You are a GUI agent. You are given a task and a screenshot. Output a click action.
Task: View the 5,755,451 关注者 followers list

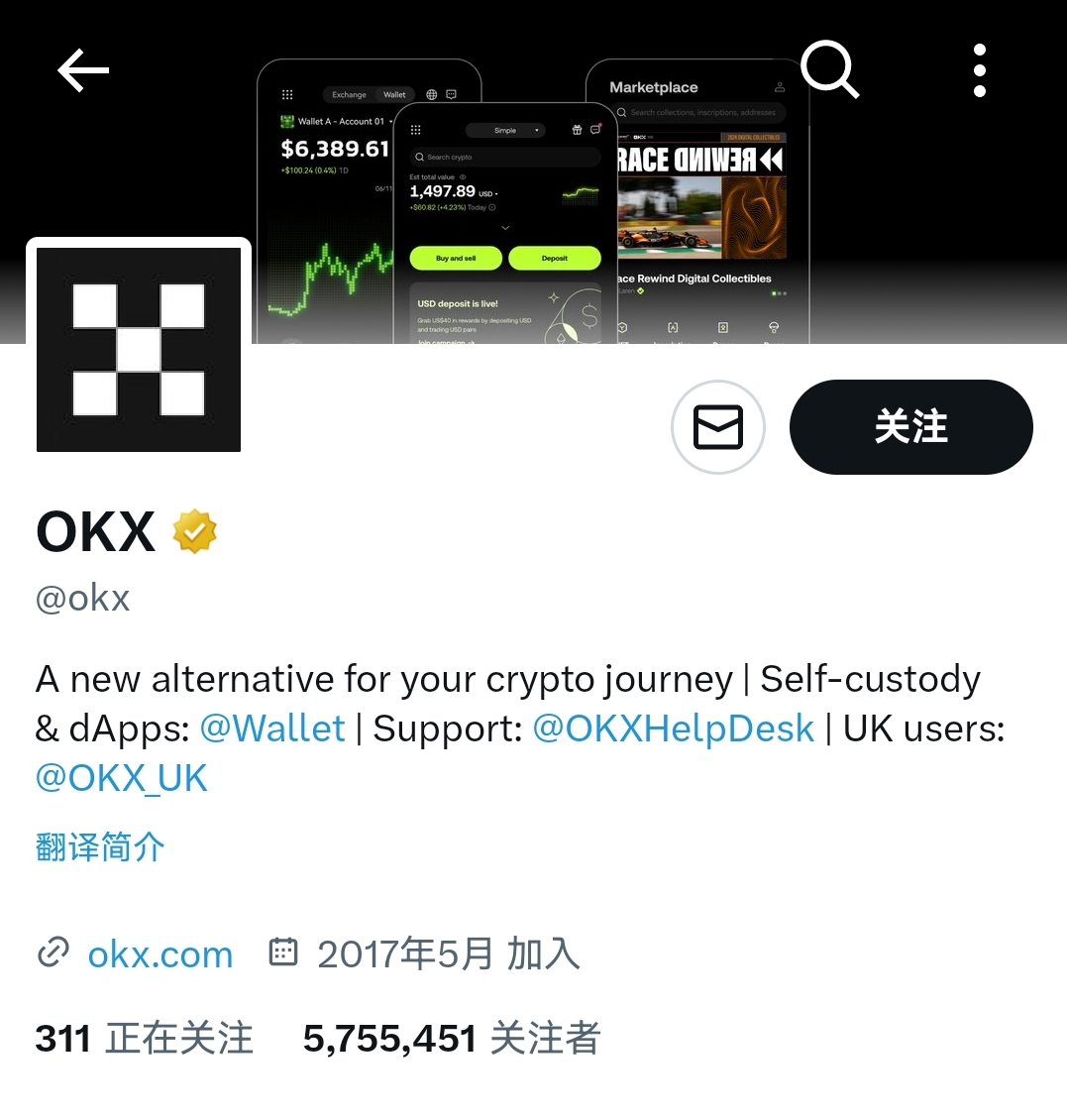point(452,1039)
